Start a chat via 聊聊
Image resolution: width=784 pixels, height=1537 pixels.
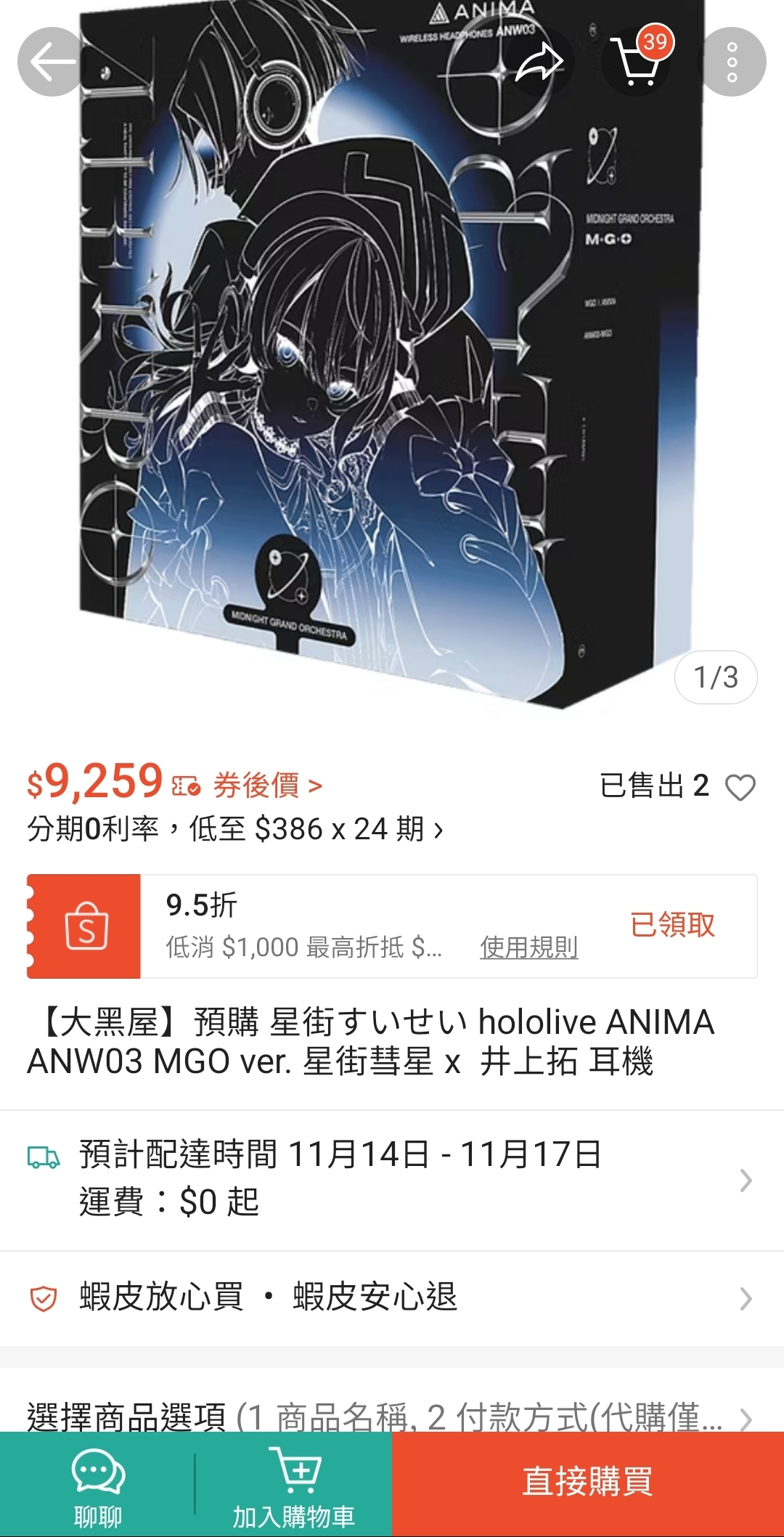(x=97, y=1485)
